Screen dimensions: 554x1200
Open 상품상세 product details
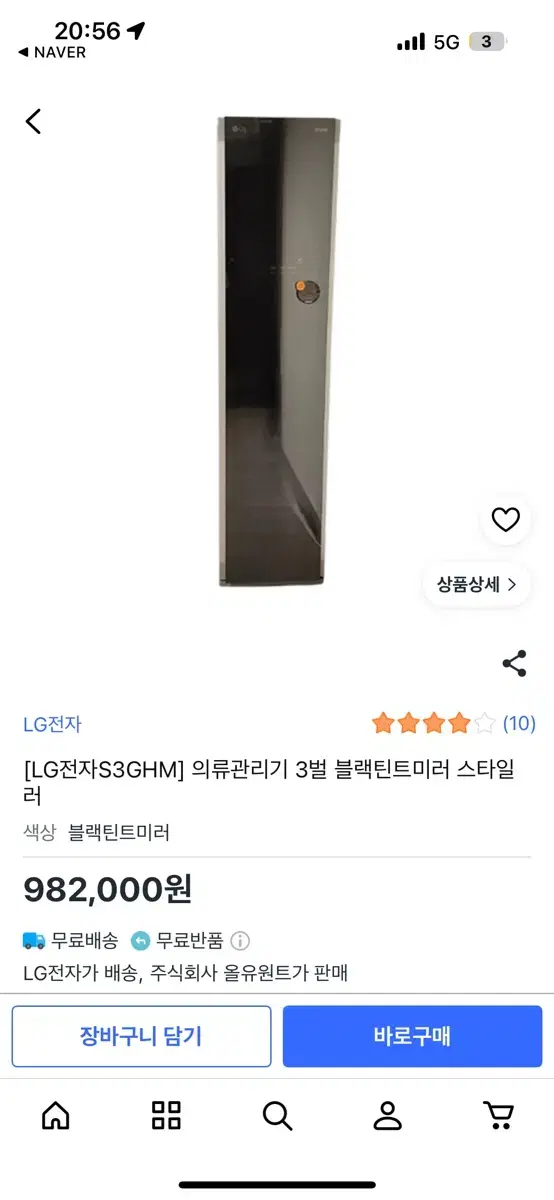477,585
